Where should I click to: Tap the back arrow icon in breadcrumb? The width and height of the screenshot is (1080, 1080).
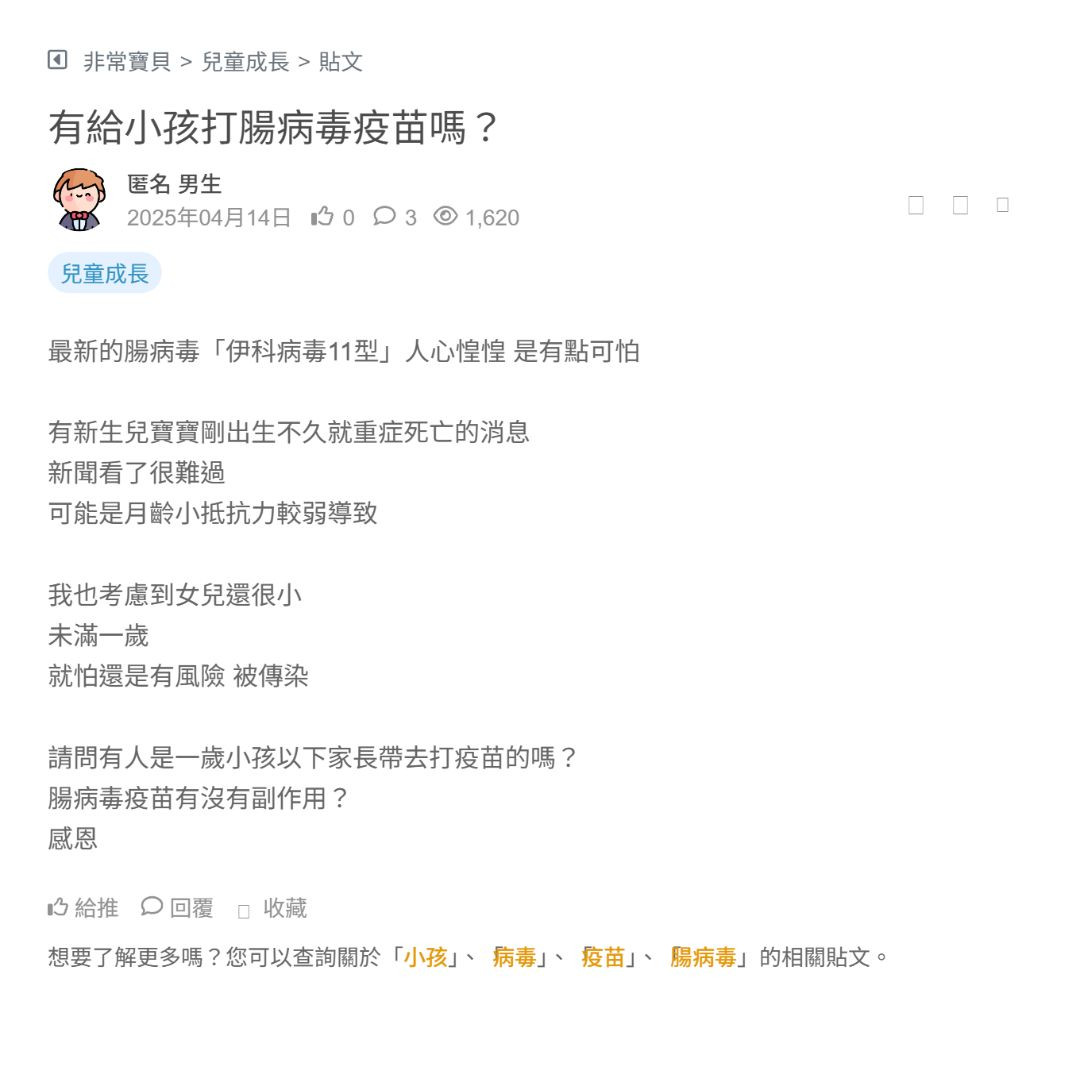coord(57,60)
